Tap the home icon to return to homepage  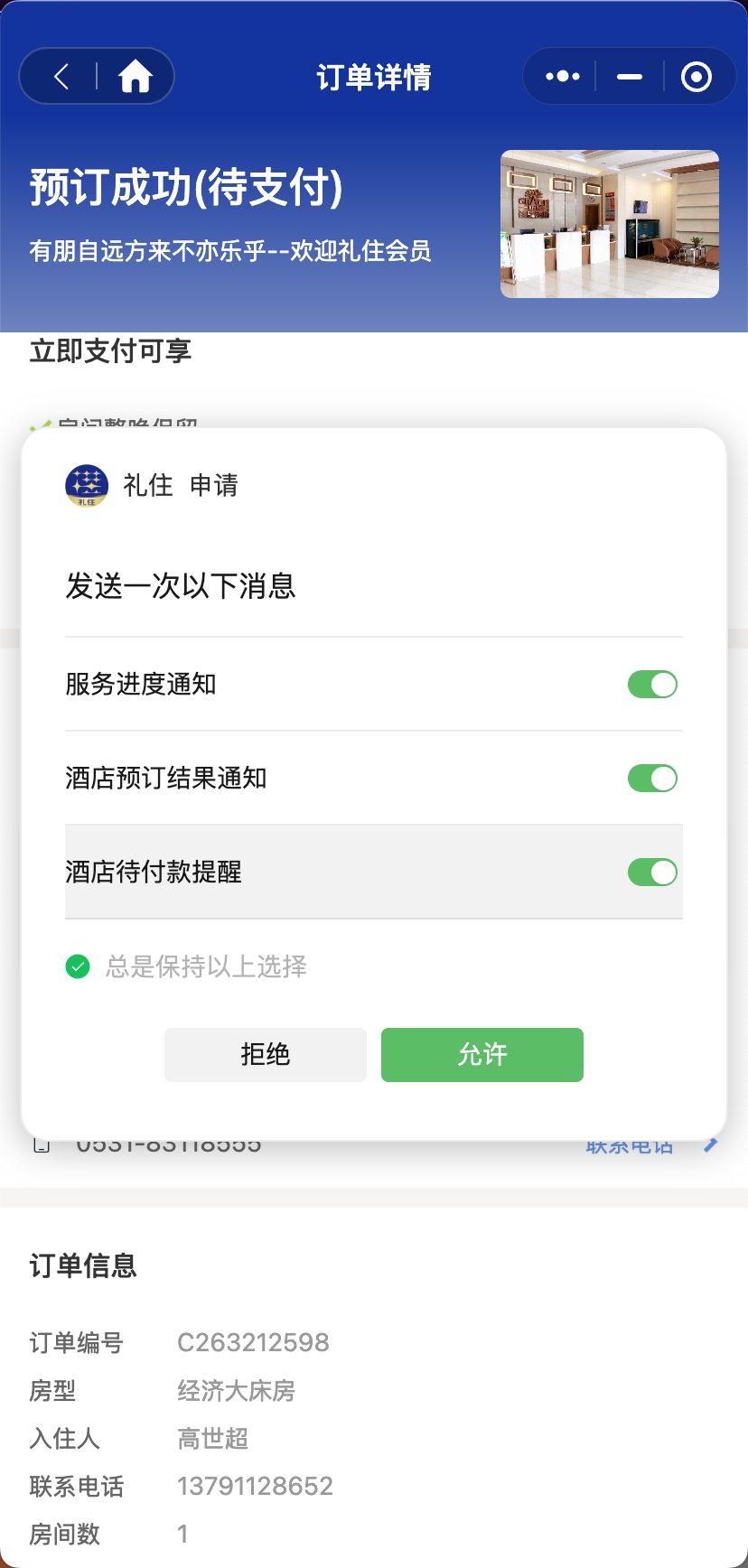pyautogui.click(x=136, y=76)
